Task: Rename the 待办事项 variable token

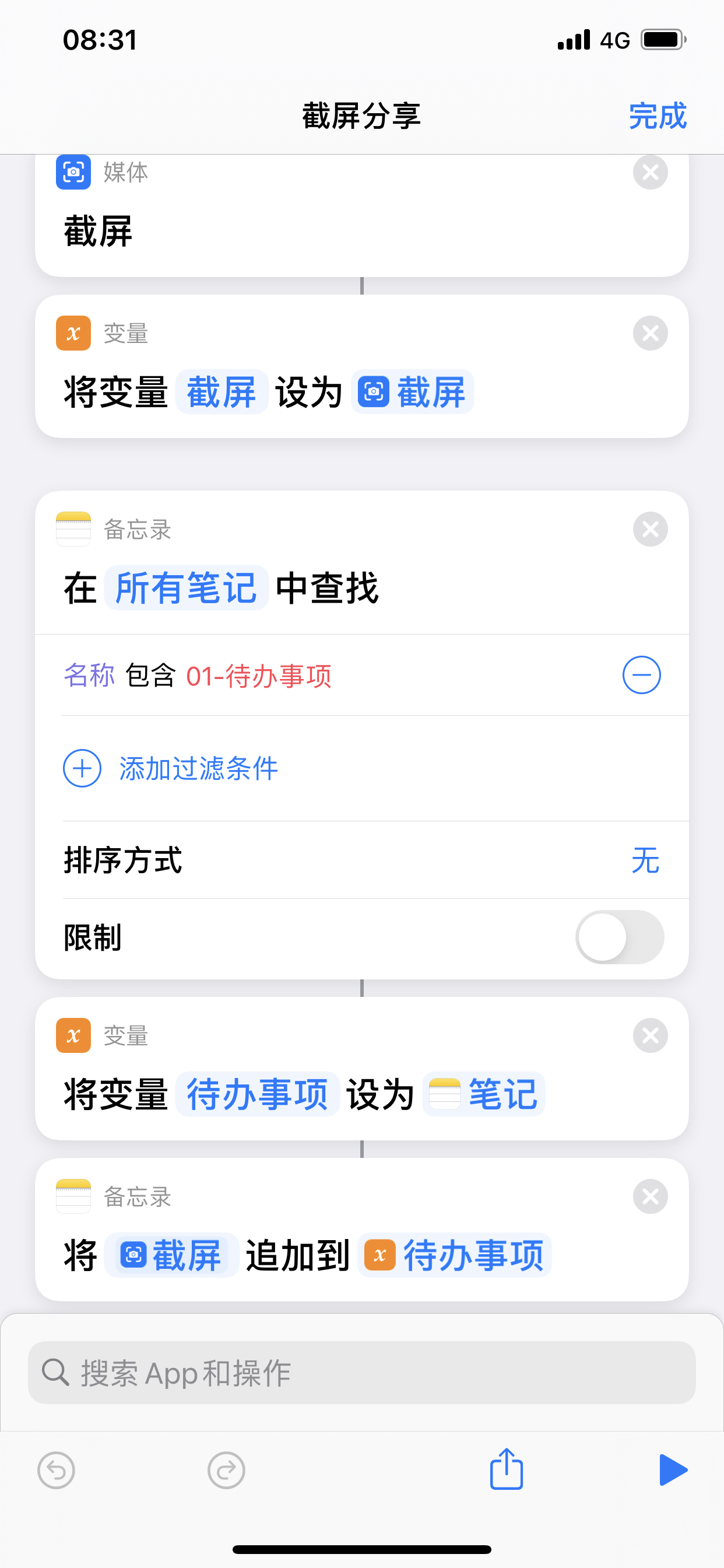Action: tap(257, 1094)
